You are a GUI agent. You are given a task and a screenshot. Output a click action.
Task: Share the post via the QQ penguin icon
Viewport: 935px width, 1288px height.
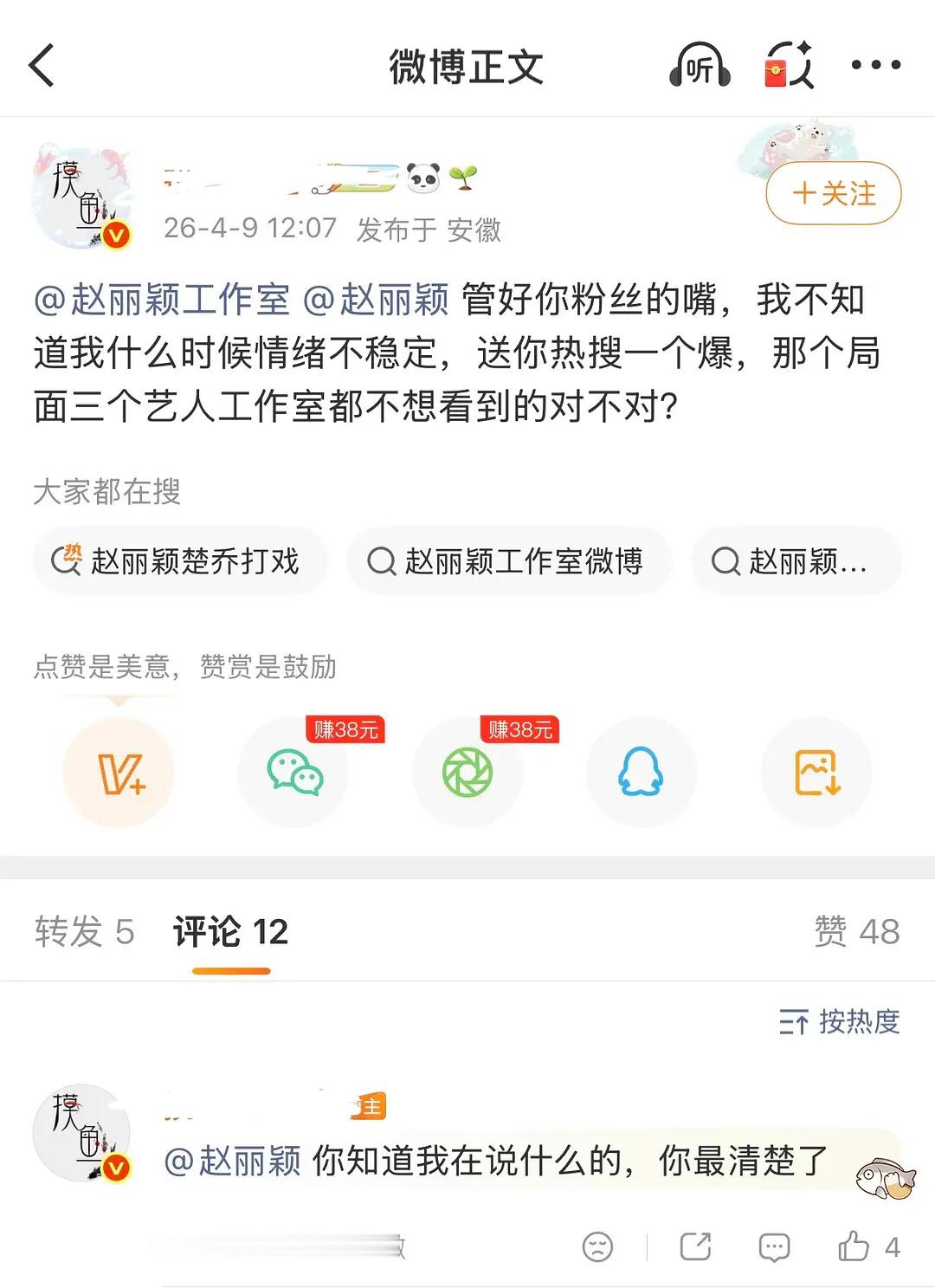point(642,773)
